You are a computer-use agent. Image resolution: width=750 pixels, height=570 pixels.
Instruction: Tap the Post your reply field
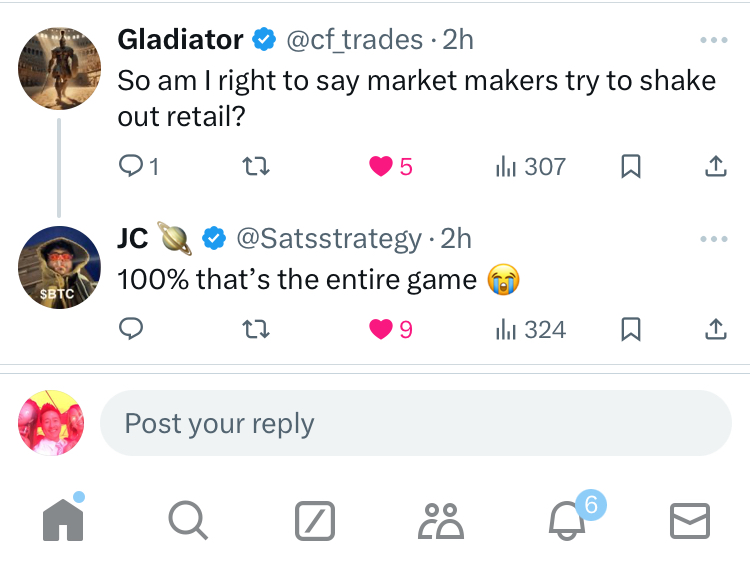coord(415,423)
